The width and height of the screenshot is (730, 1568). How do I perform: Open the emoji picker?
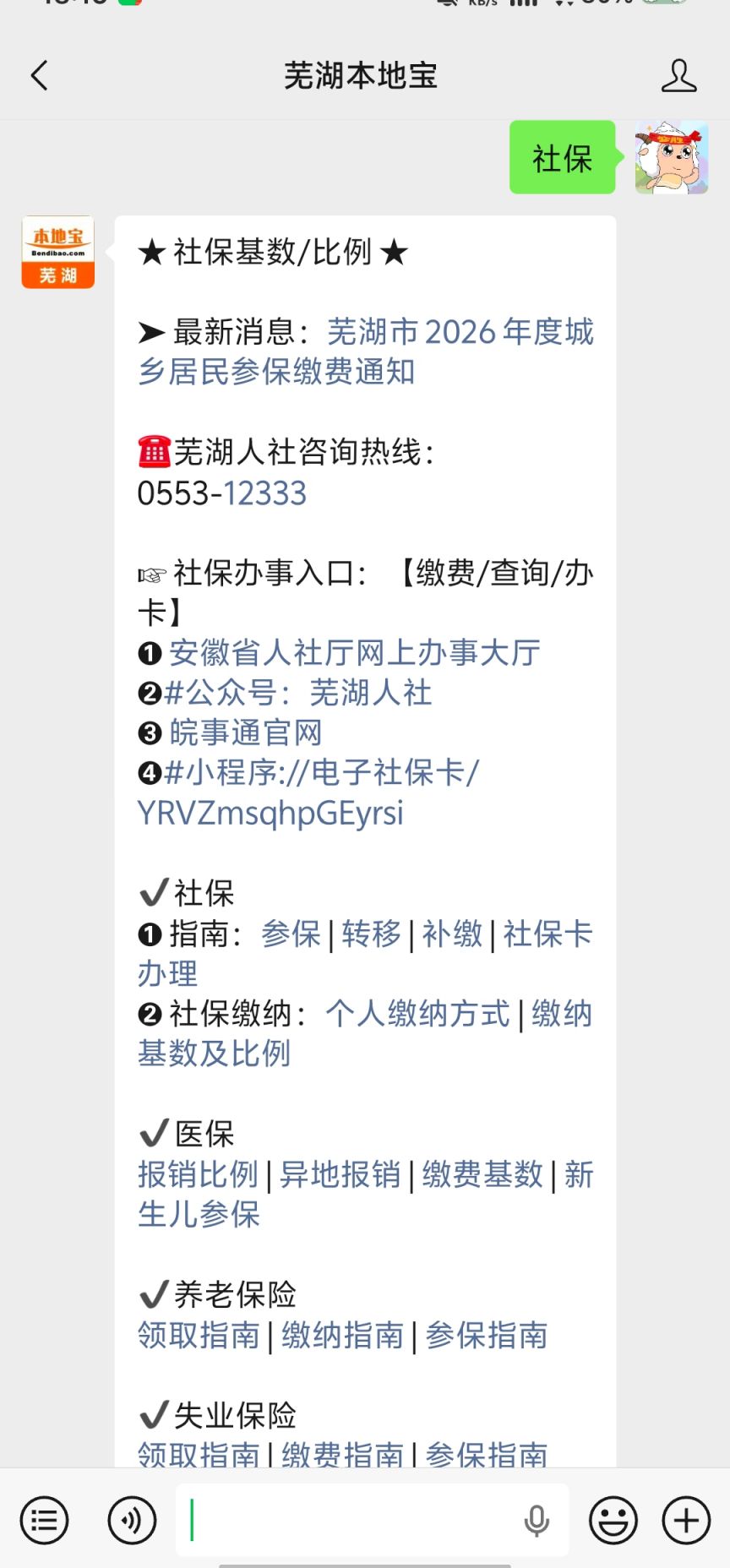click(613, 1521)
